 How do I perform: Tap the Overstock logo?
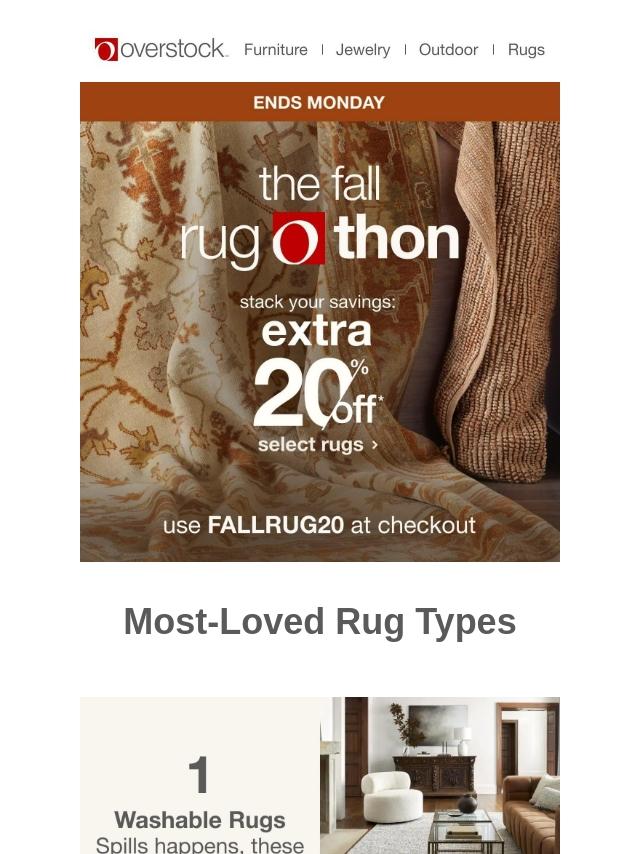pos(161,49)
